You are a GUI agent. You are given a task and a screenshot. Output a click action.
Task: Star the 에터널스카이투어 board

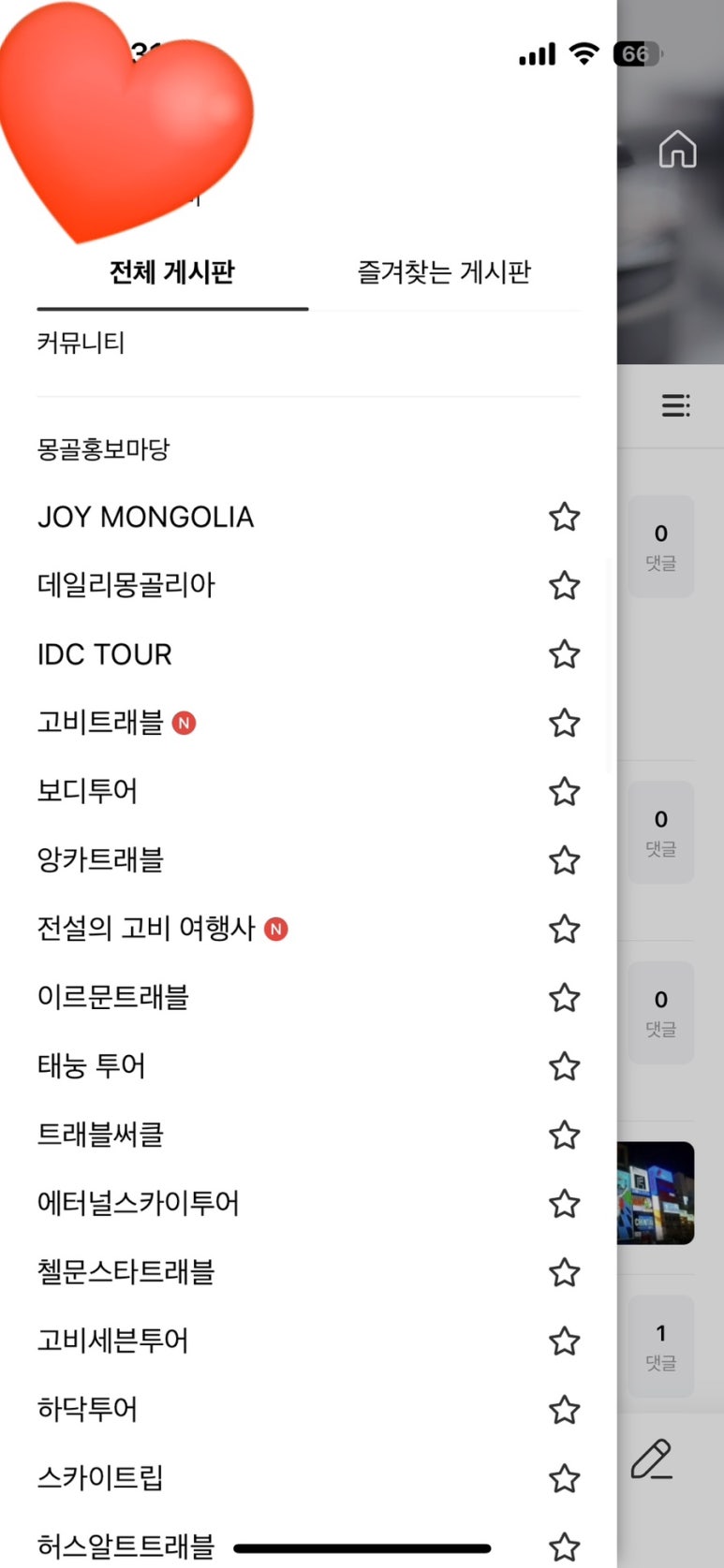pyautogui.click(x=564, y=1204)
